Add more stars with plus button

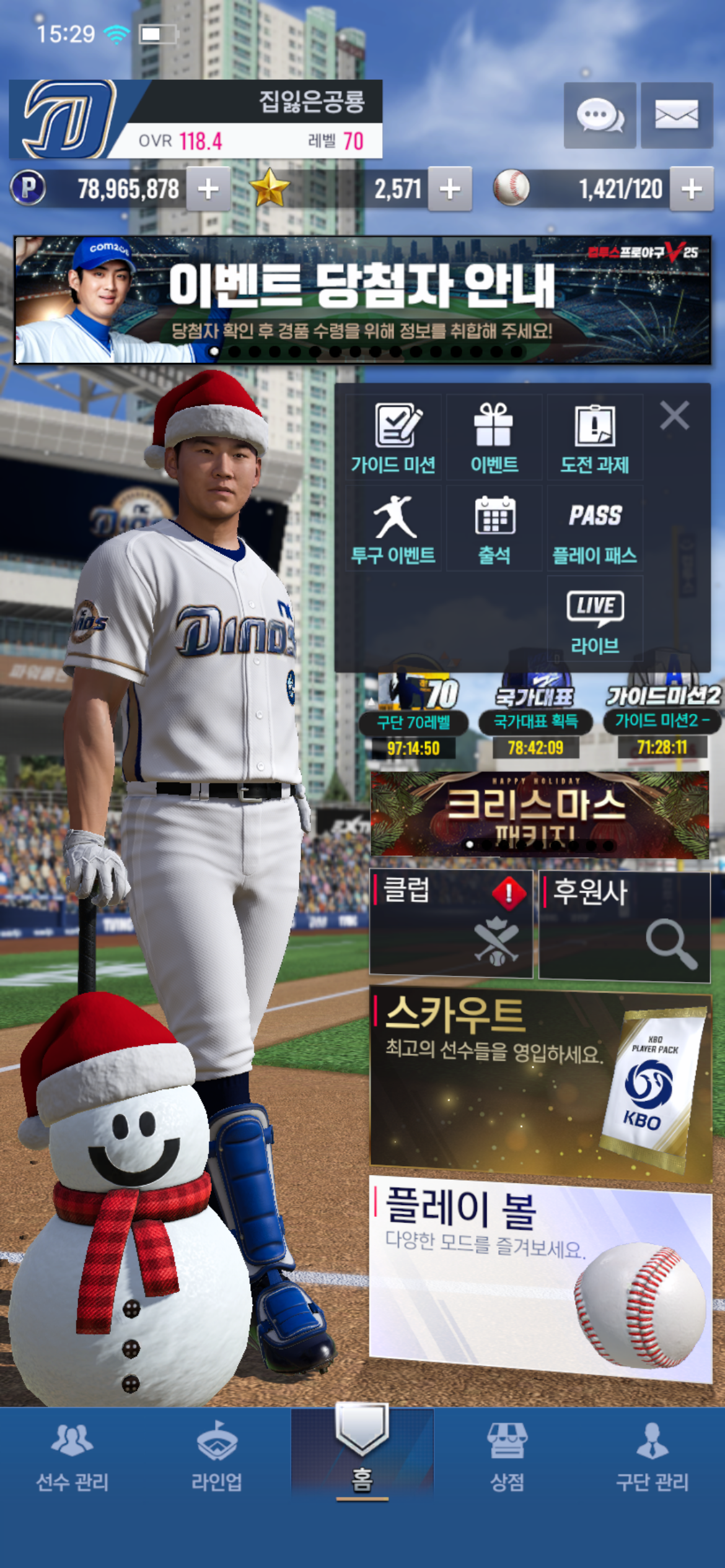[x=450, y=189]
